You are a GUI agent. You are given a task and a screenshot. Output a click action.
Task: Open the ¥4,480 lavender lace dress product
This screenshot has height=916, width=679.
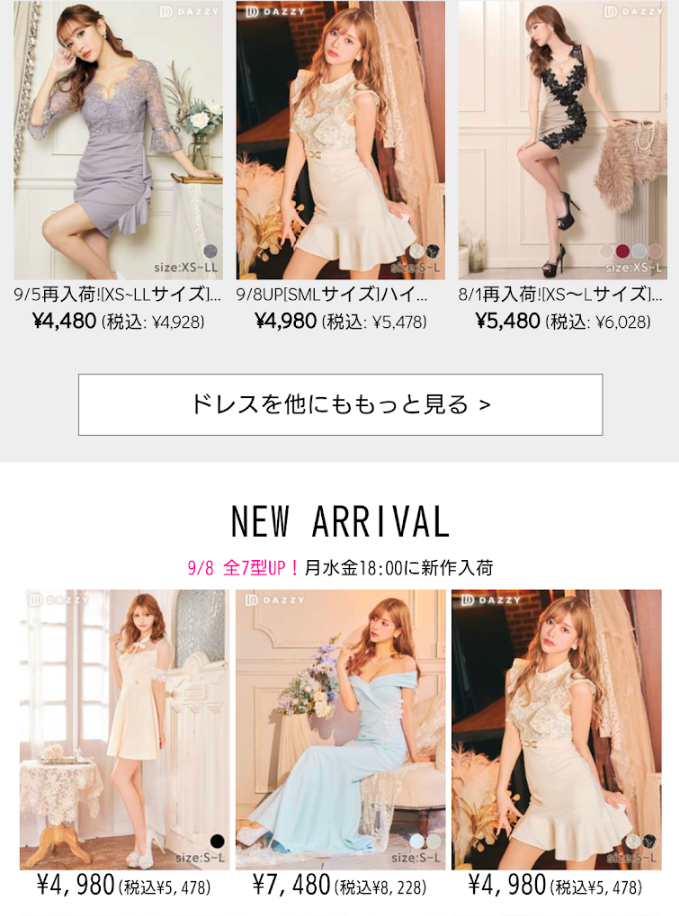[118, 140]
